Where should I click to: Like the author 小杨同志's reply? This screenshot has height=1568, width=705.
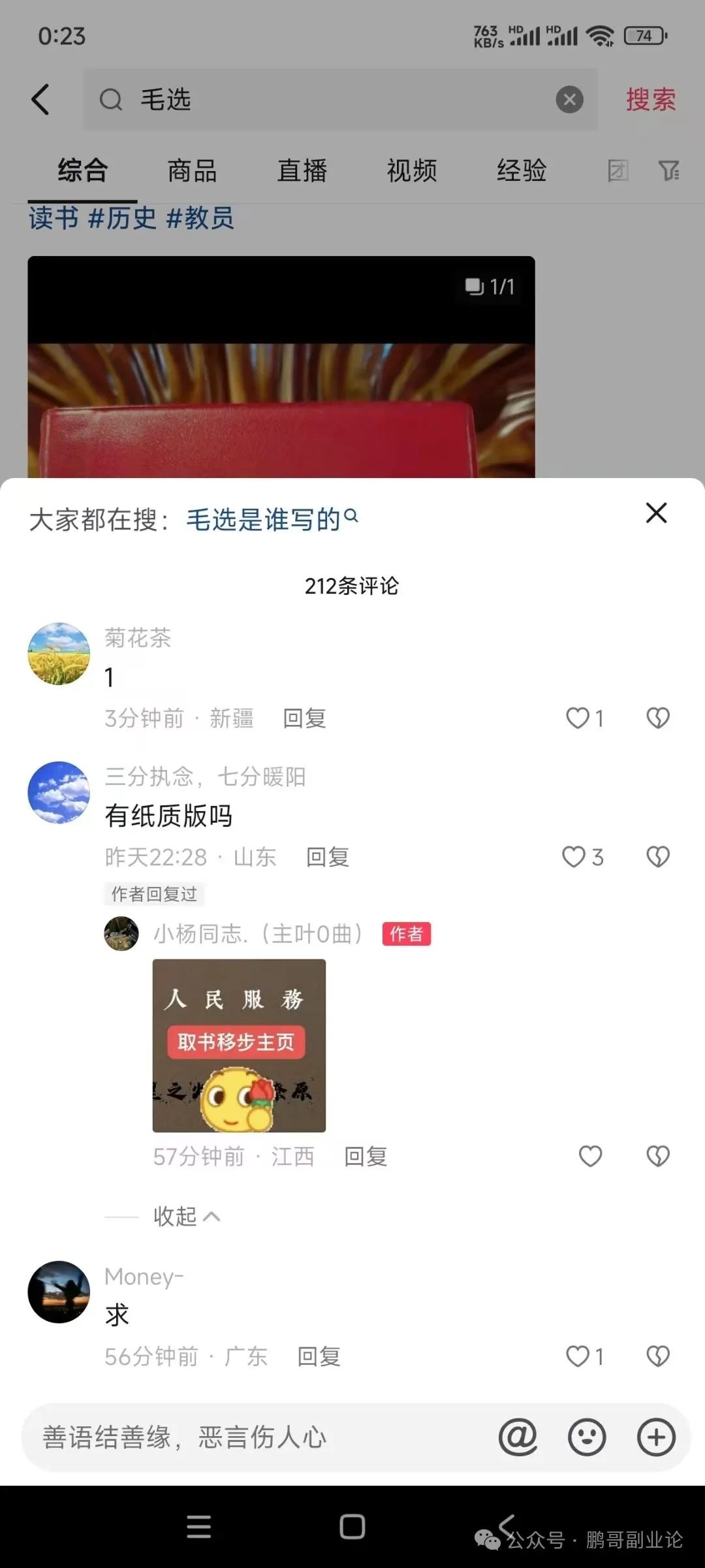tap(590, 1157)
